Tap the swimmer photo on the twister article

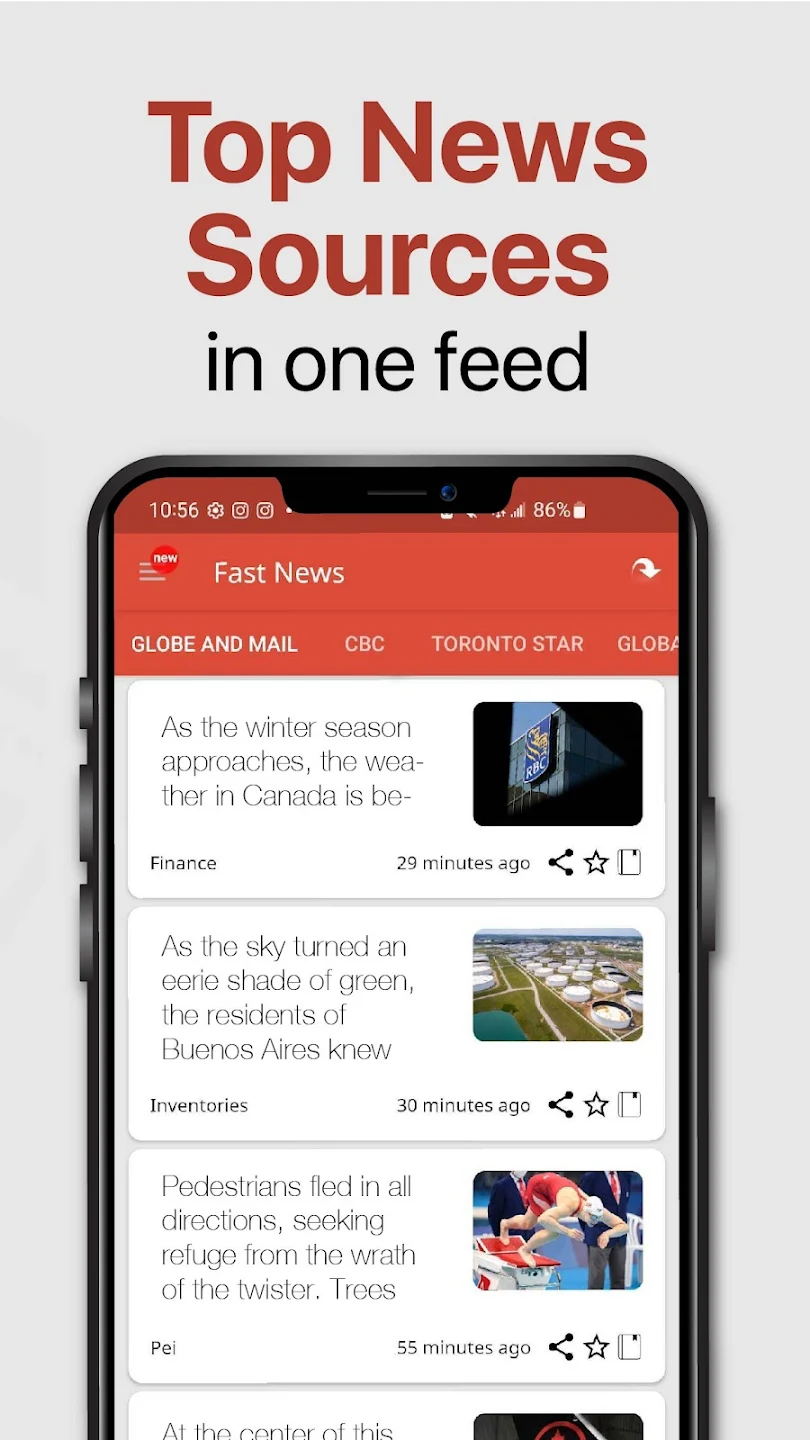pos(557,1230)
